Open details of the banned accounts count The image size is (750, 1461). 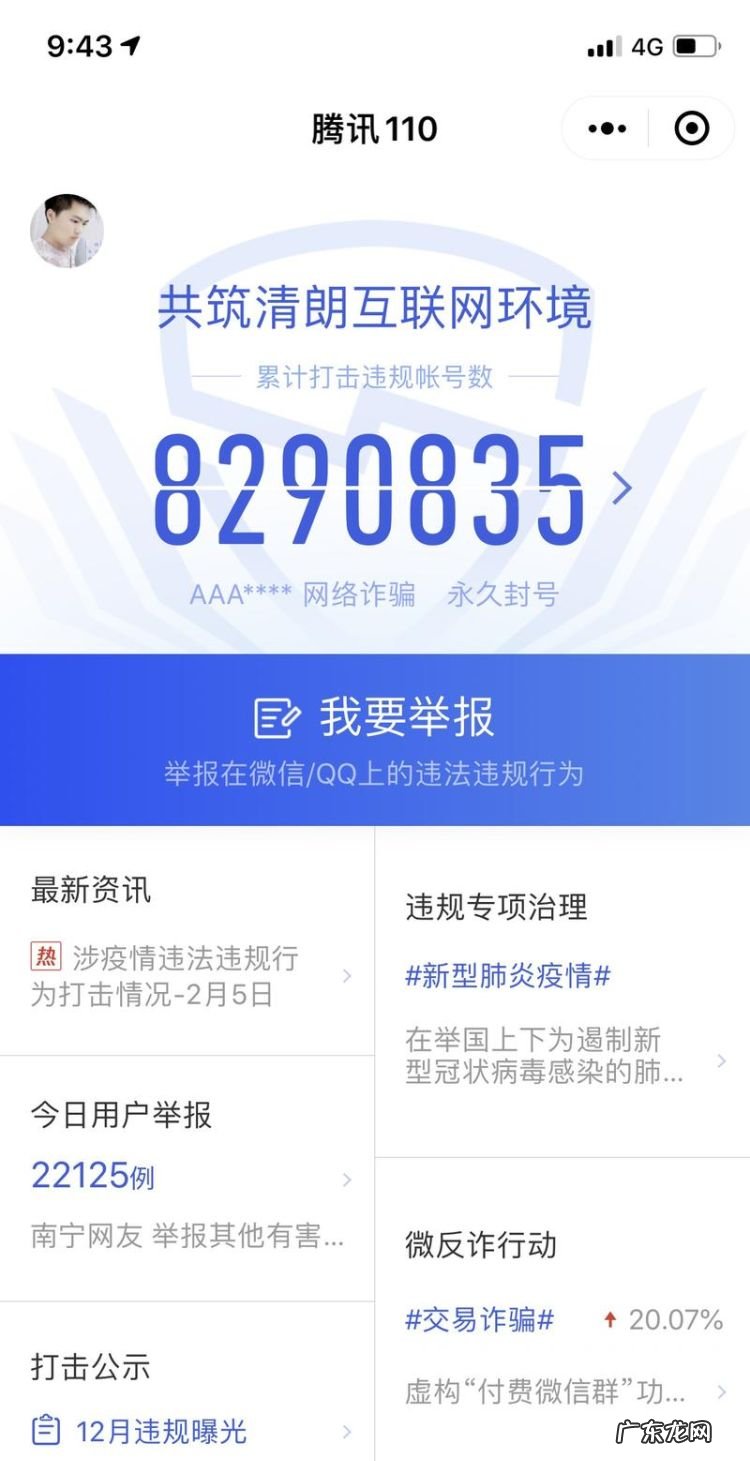621,488
